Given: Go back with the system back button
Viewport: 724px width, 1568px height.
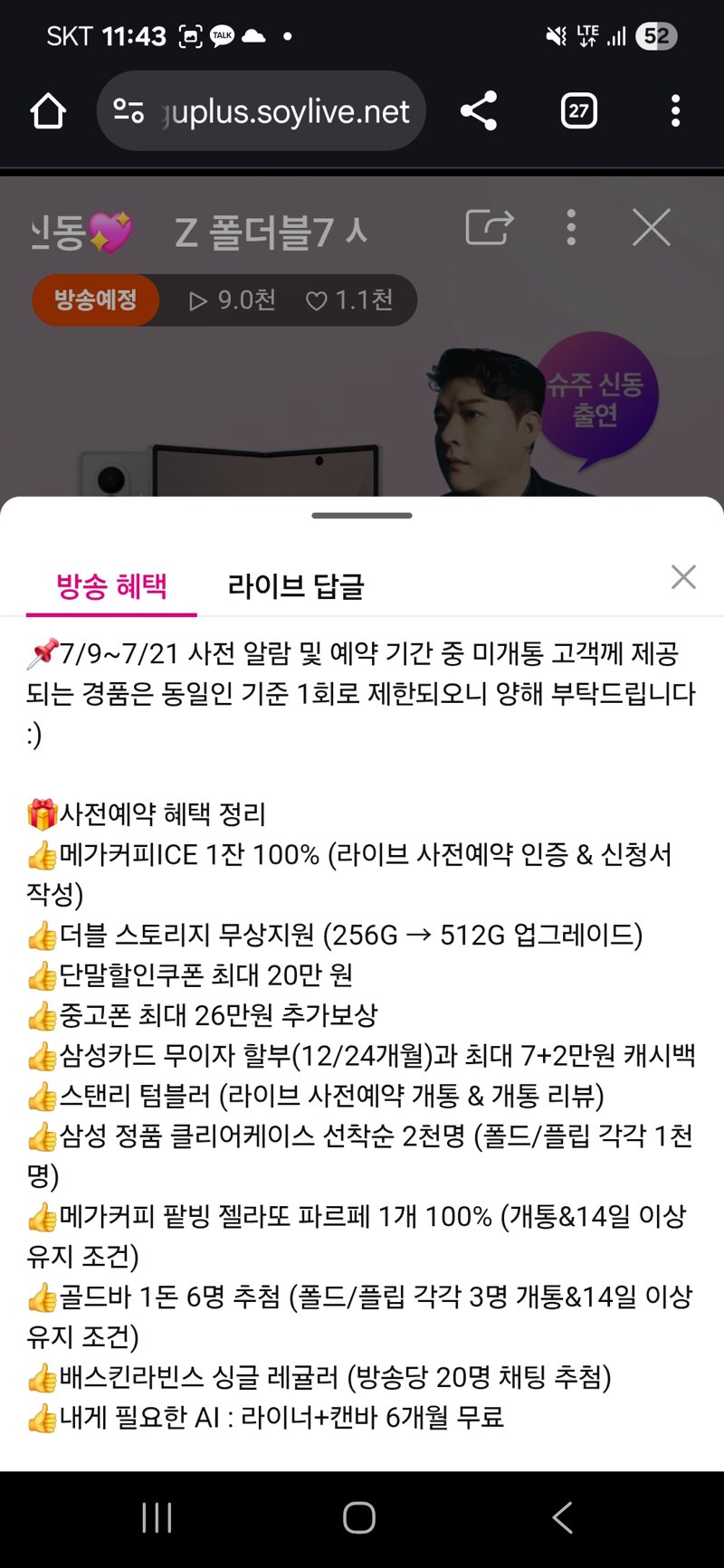Looking at the screenshot, I should point(563,1517).
